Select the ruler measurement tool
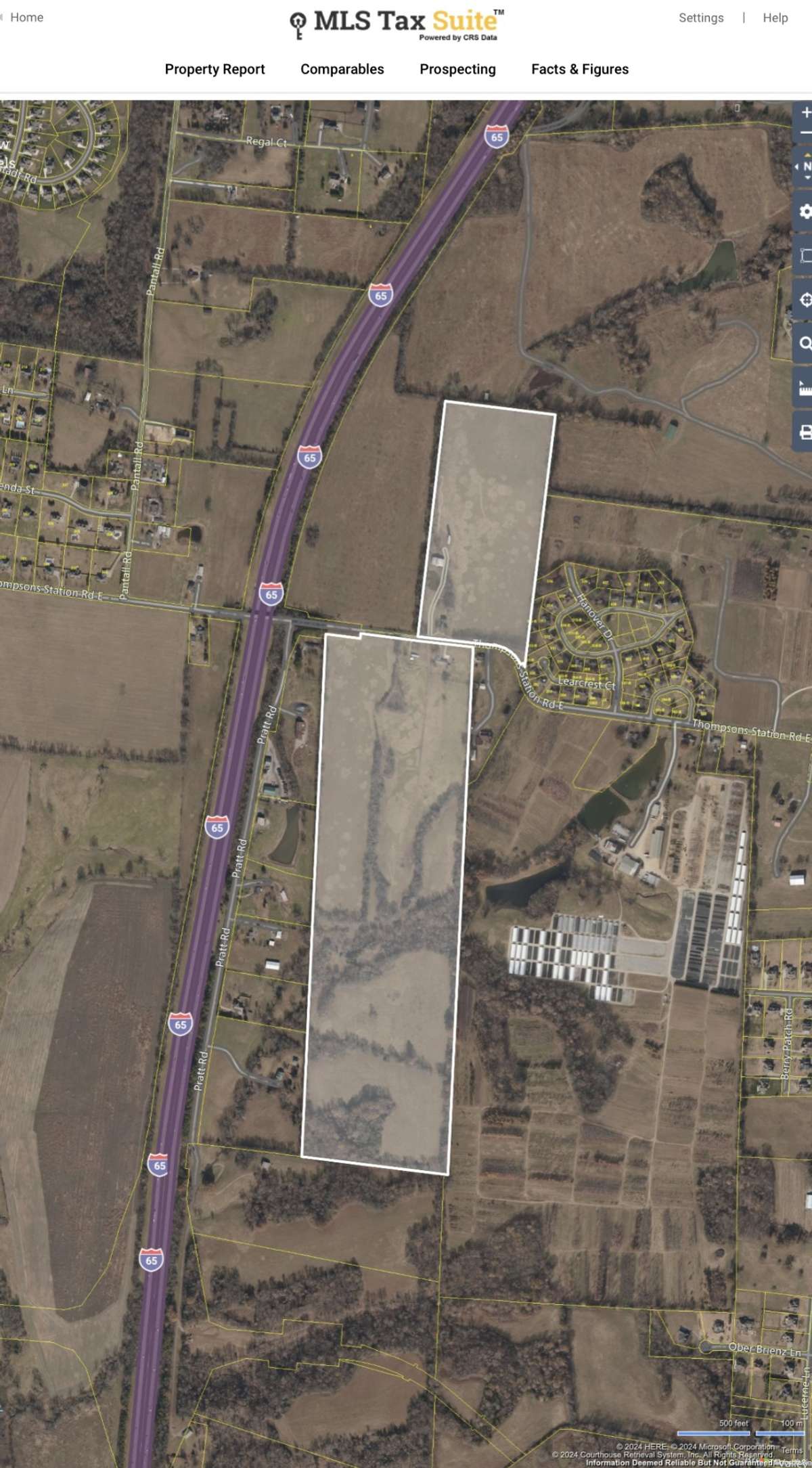The image size is (812, 1468). click(804, 388)
